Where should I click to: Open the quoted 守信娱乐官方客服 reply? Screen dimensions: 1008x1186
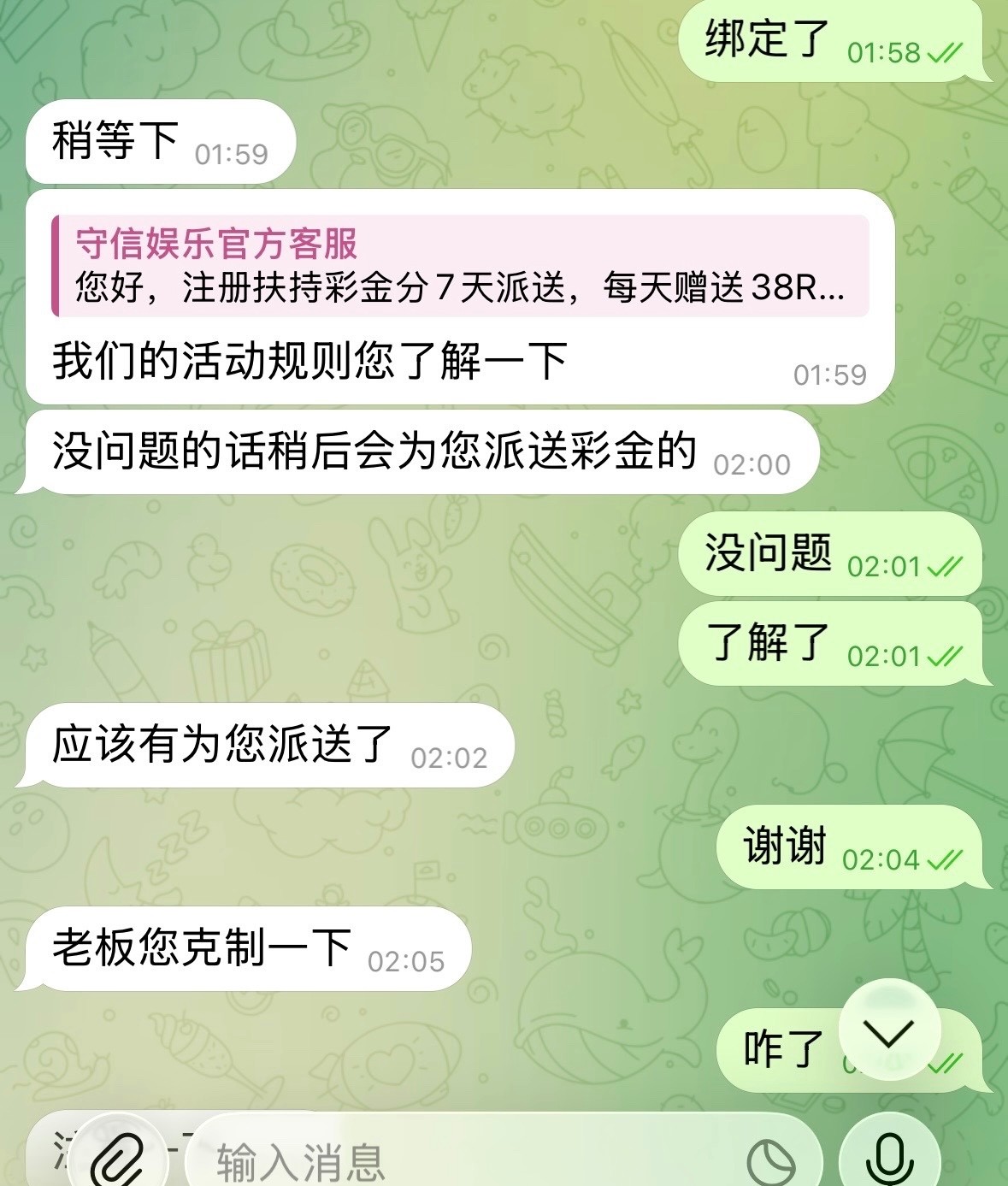tap(460, 266)
